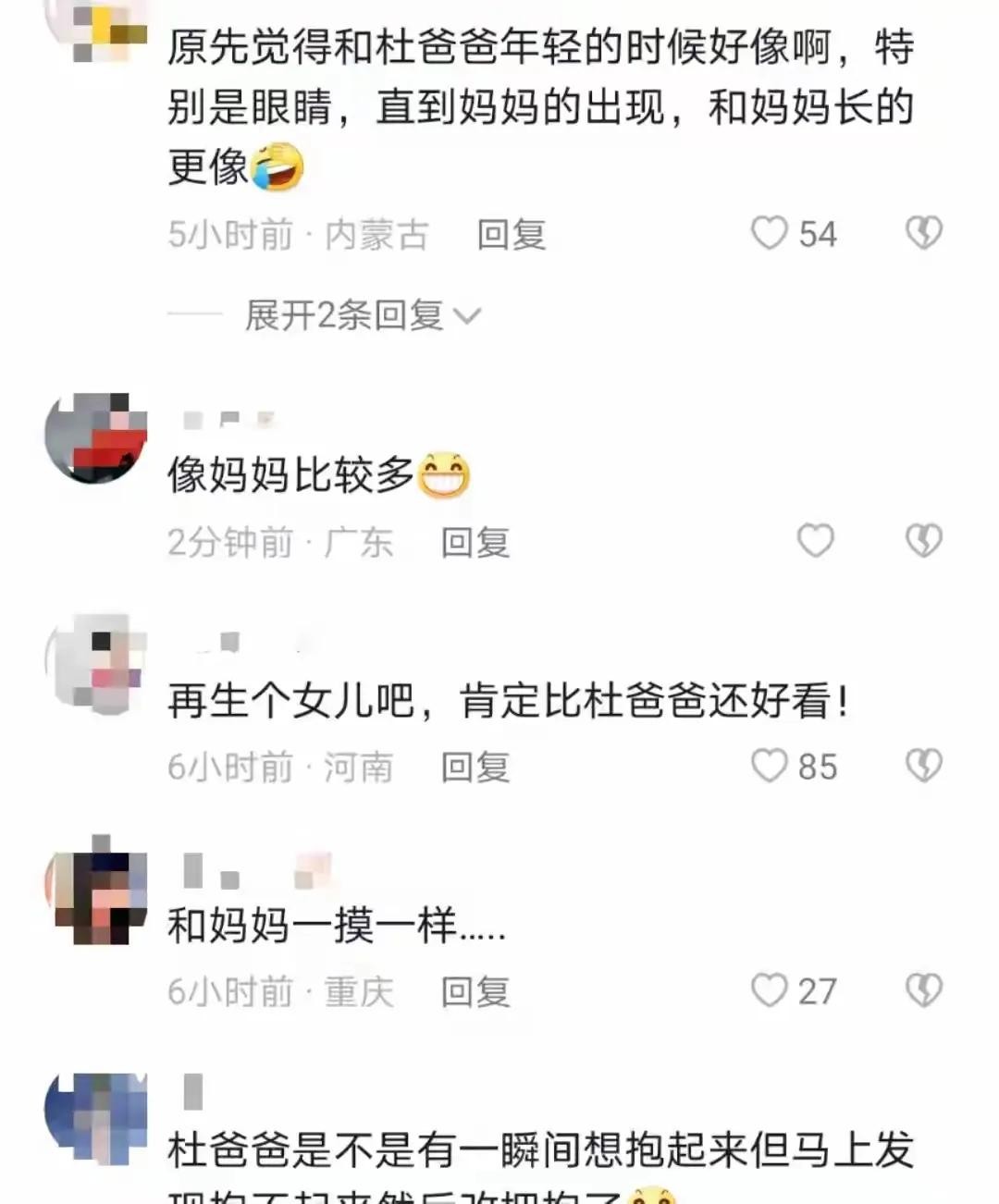Expand 展开2条回复 replies
999x1204 pixels.
363,316
